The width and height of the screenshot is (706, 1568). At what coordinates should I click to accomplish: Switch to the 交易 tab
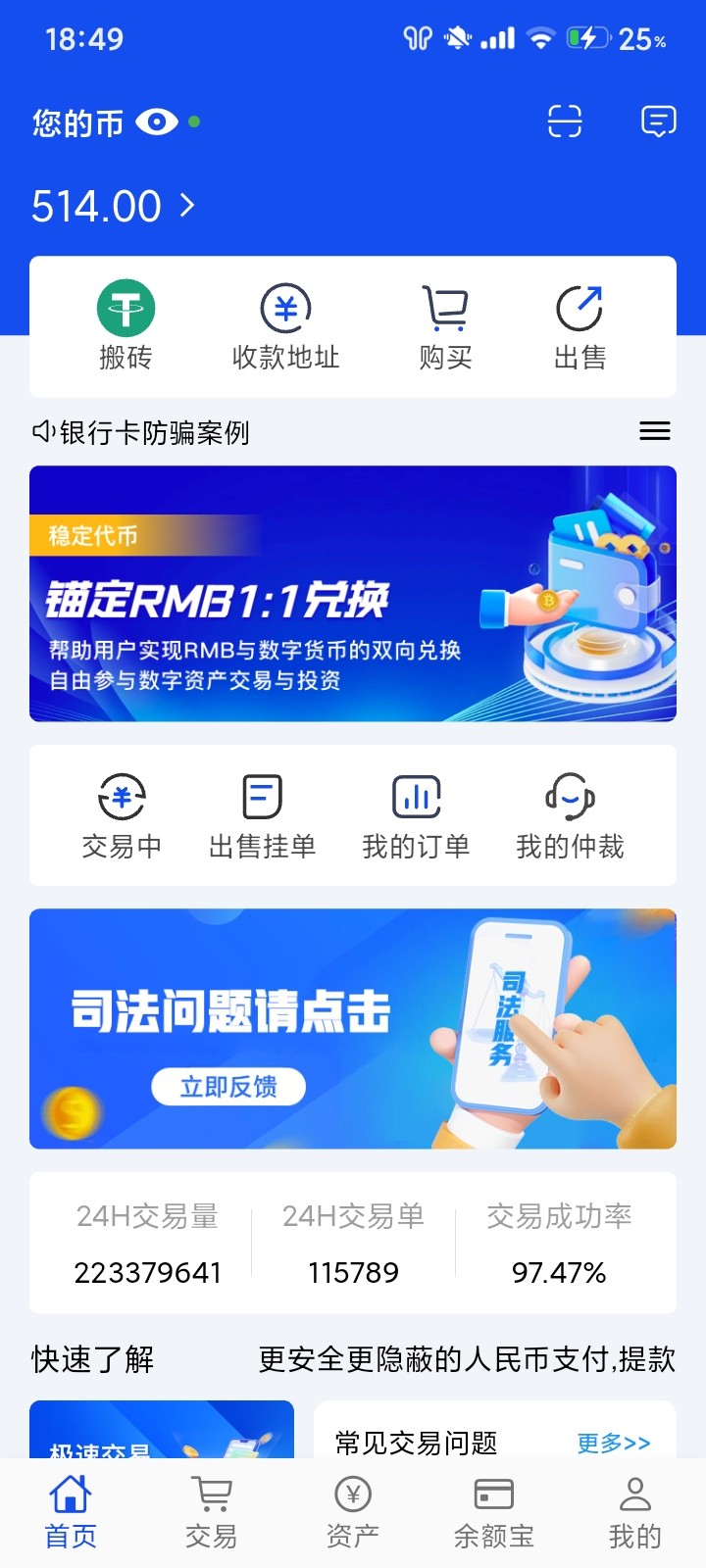(x=212, y=1513)
